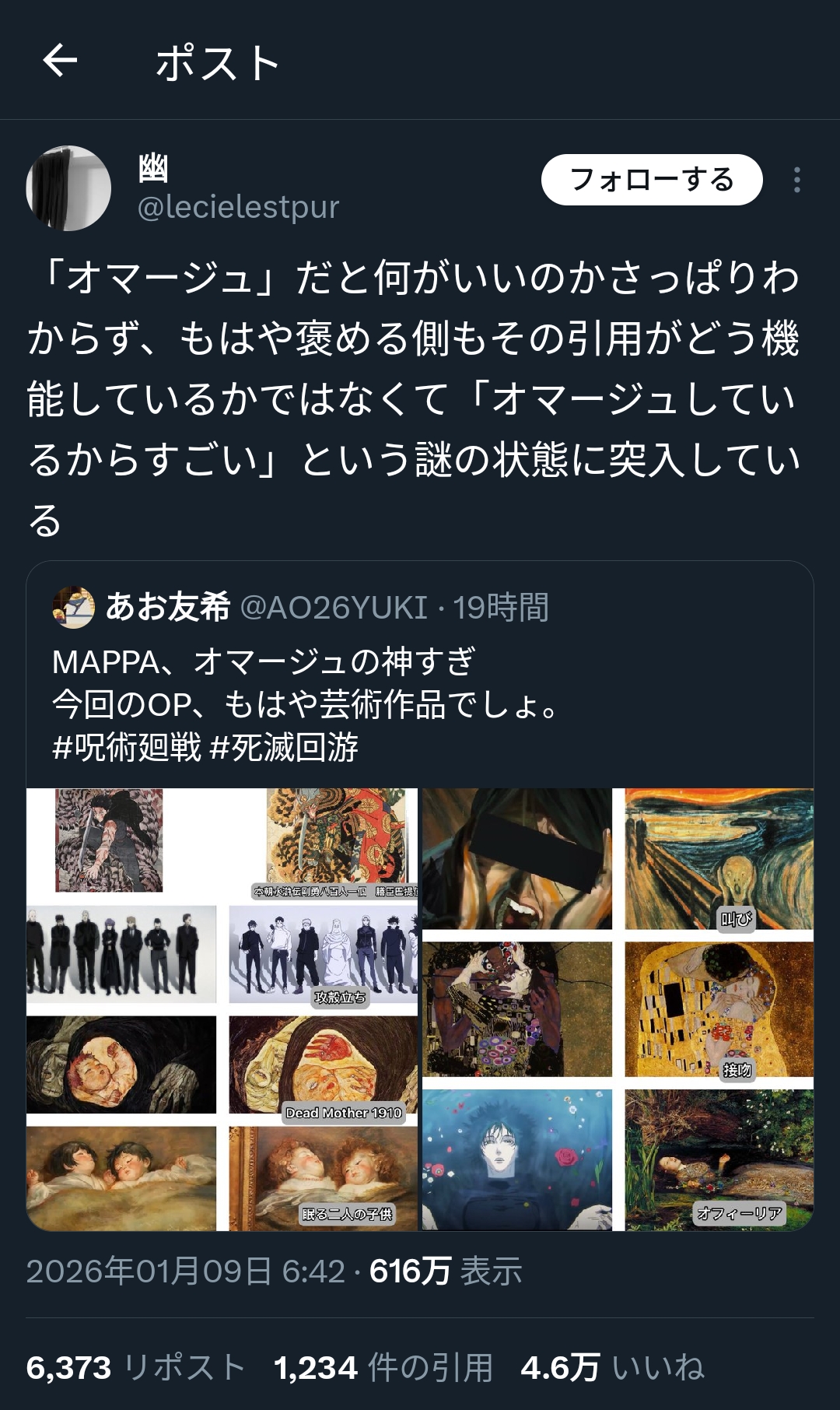Go back using the arrow icon
This screenshot has width=840, height=1410.
click(x=60, y=61)
